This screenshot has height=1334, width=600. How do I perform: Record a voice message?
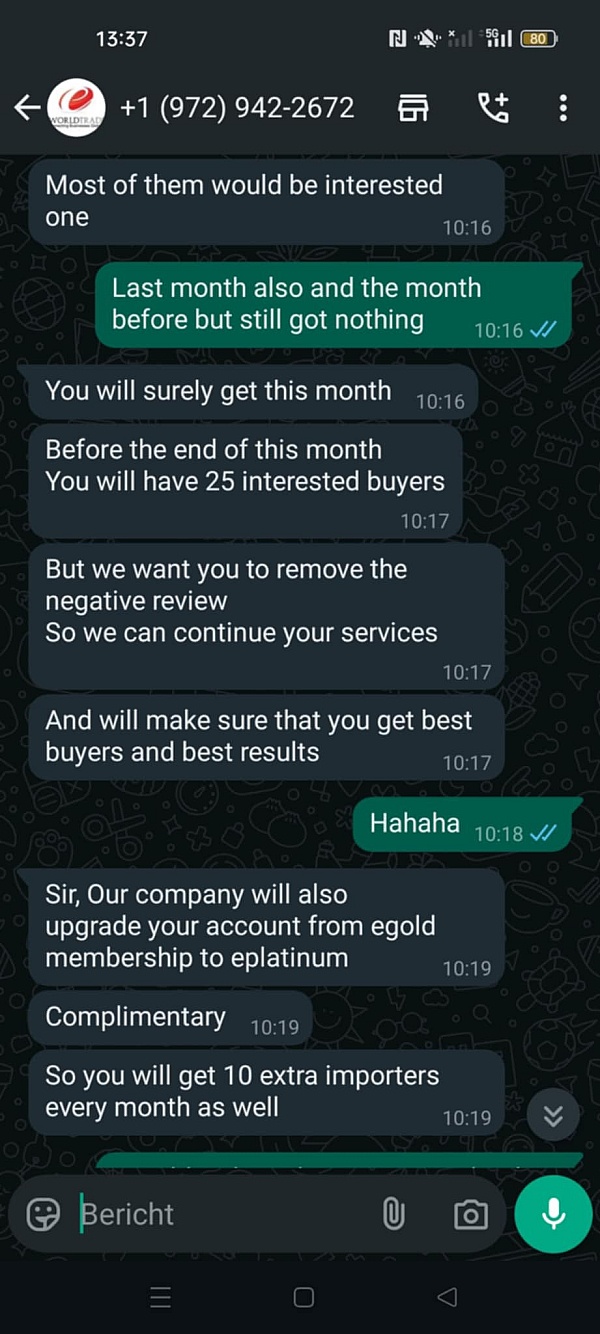pos(553,1214)
